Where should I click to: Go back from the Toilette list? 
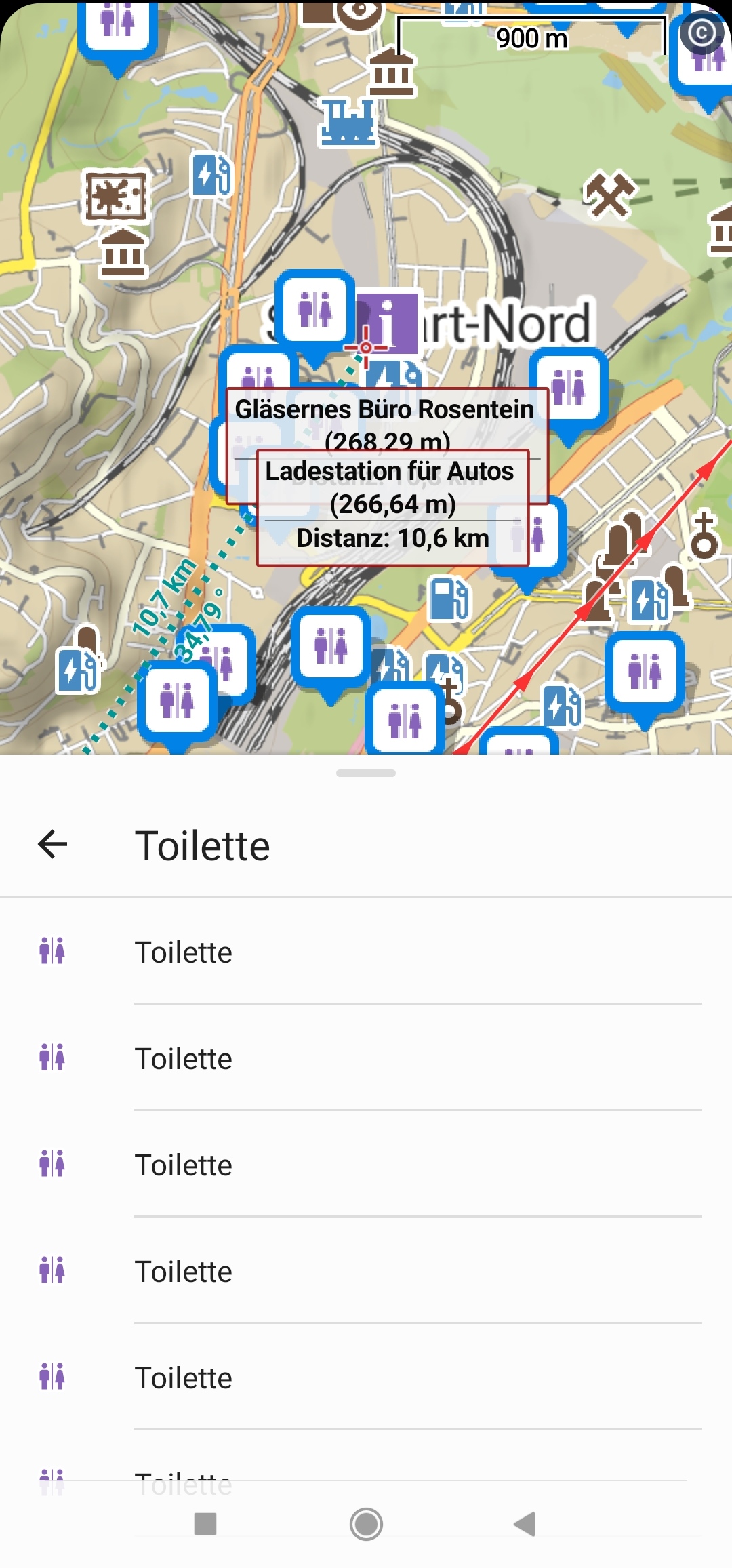pos(53,845)
